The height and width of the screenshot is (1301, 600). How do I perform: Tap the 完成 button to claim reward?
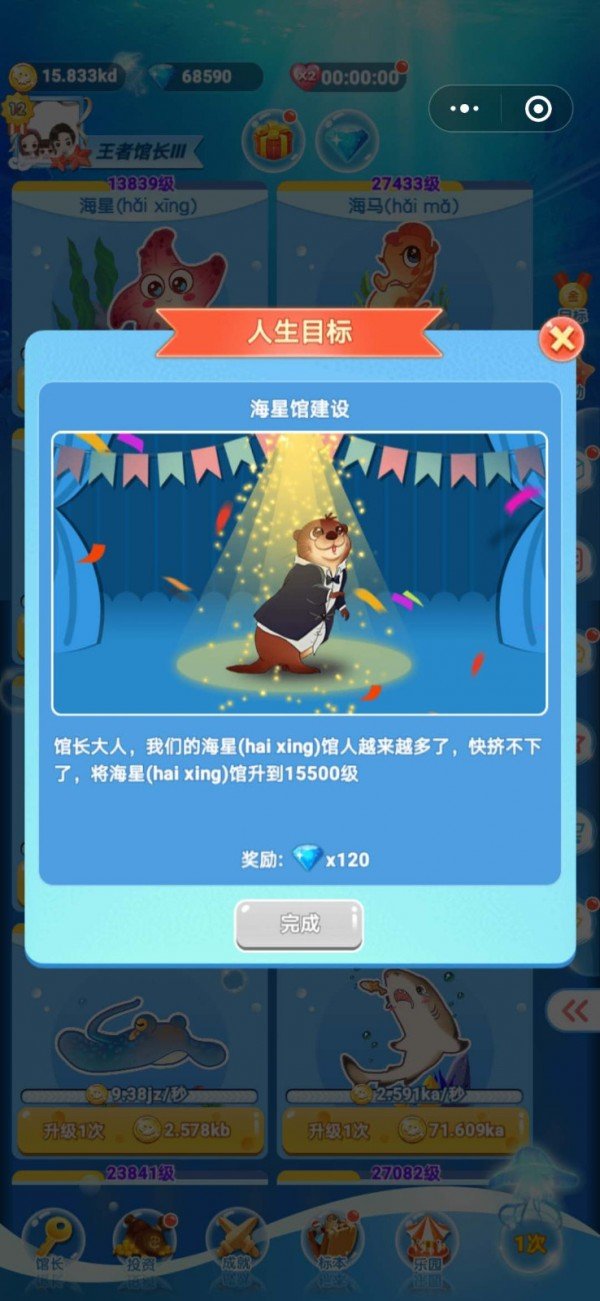point(299,924)
